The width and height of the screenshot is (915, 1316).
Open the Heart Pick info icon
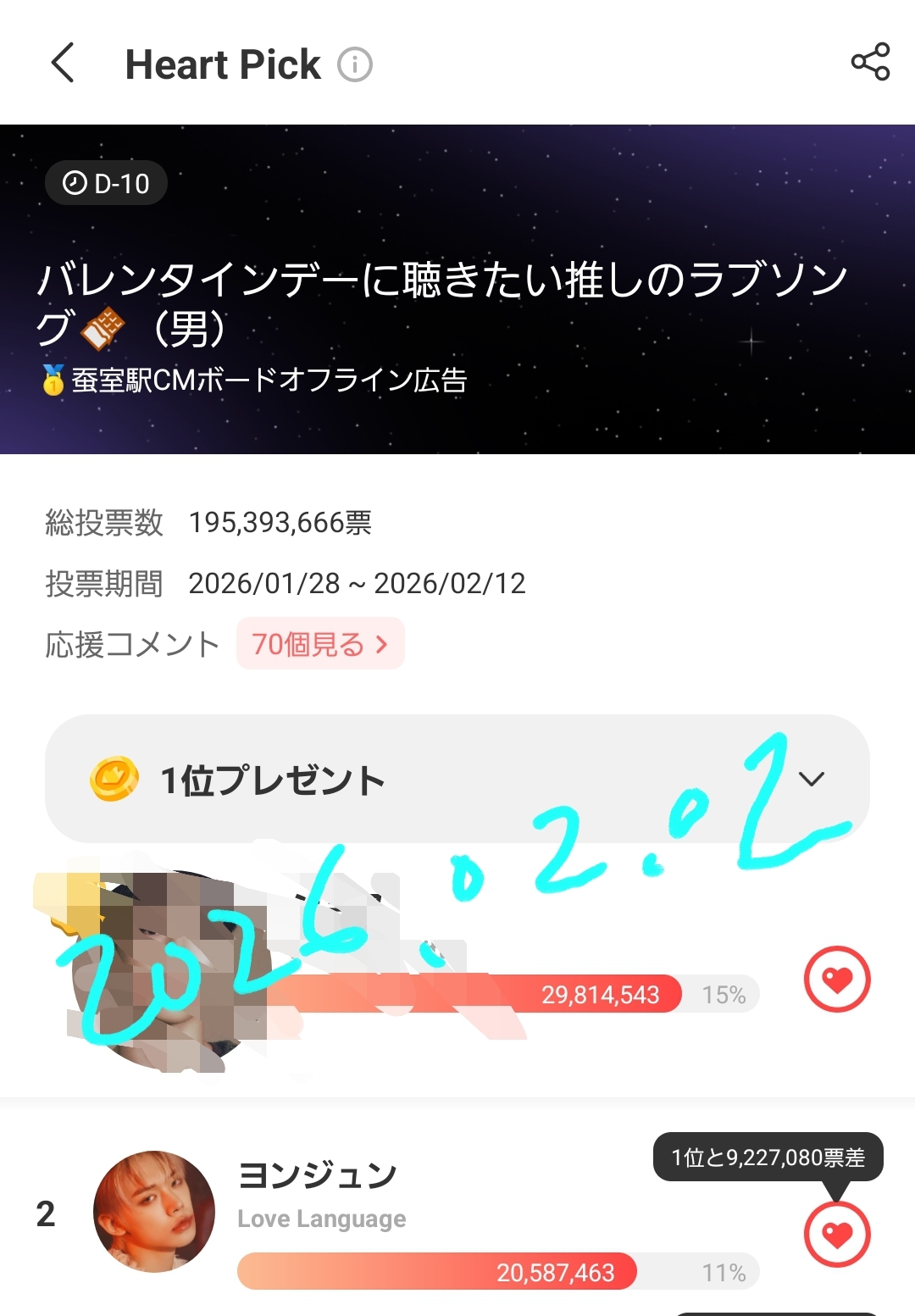coord(355,64)
